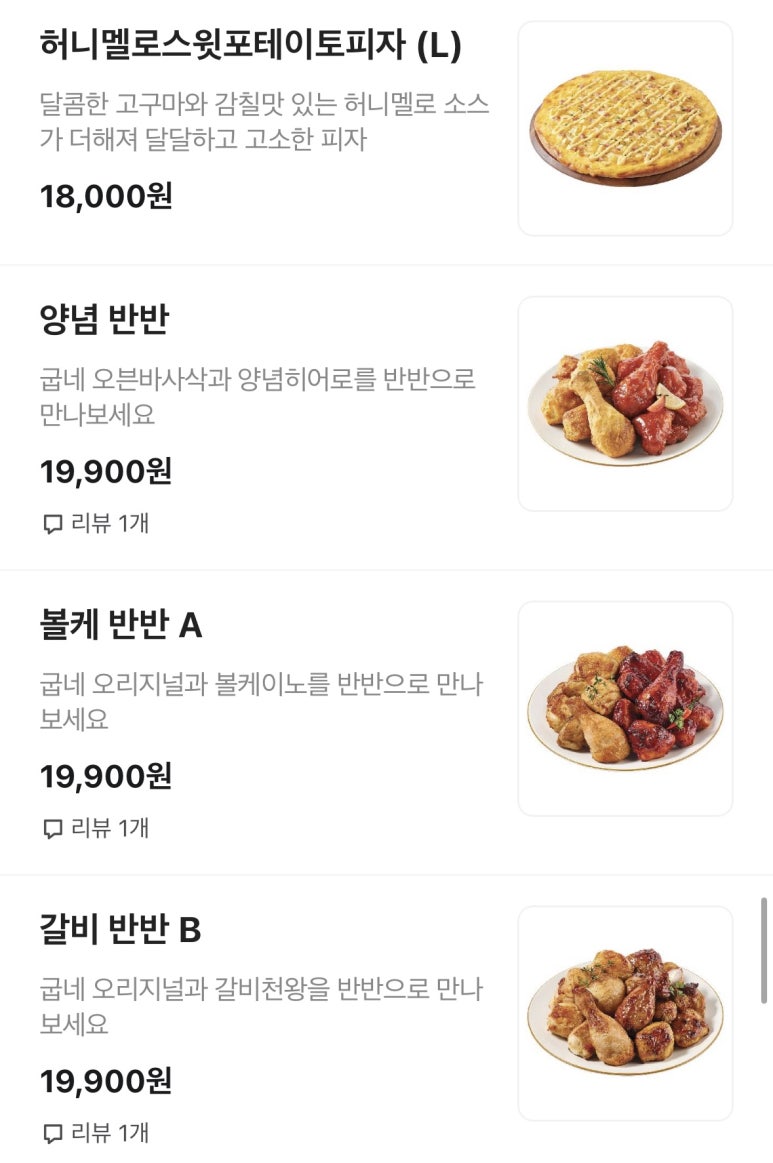Image resolution: width=773 pixels, height=1163 pixels.
Task: View the 갈비 반반 B menu item
Action: (x=121, y=930)
